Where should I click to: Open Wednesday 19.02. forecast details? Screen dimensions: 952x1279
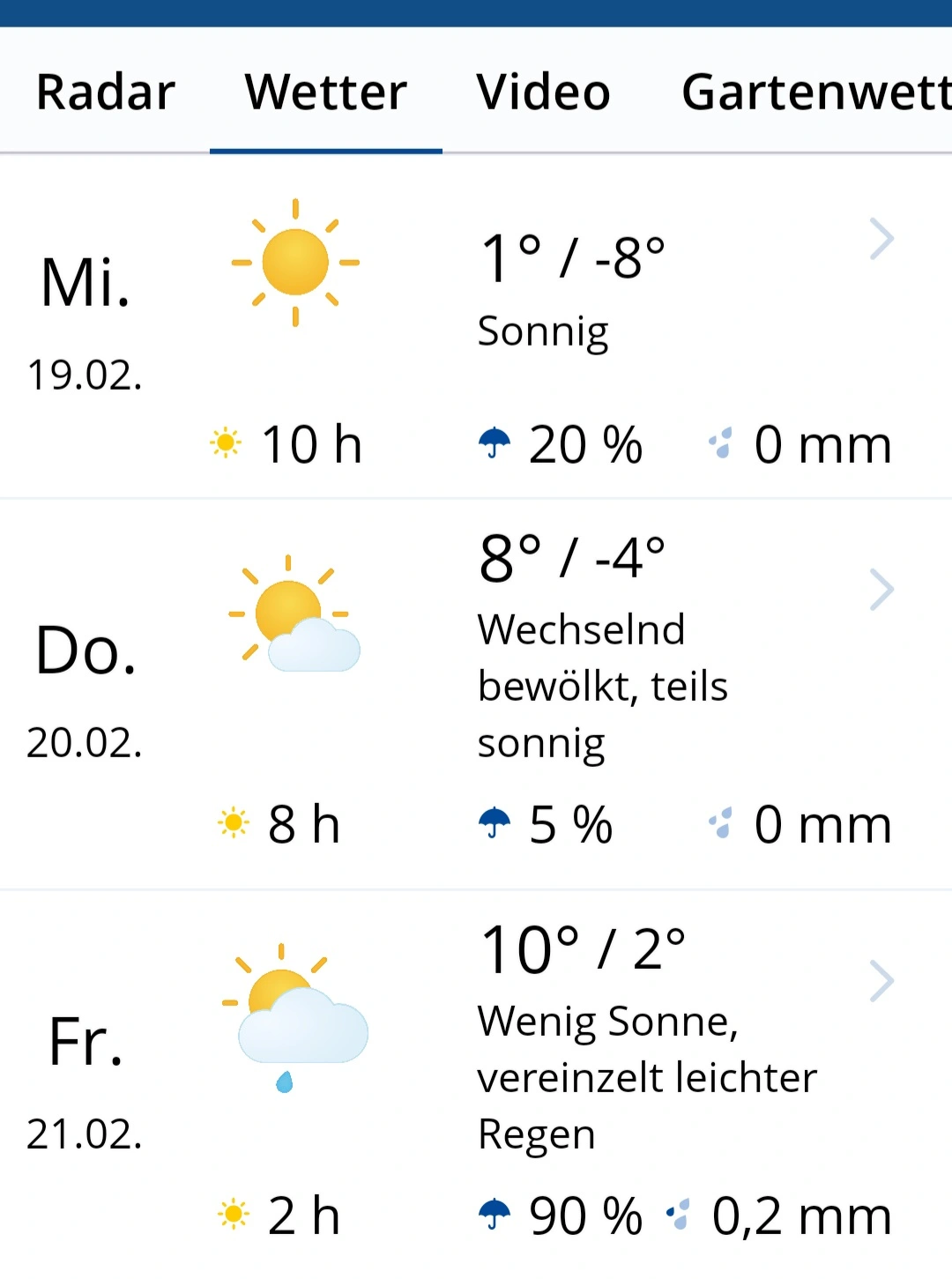click(881, 240)
